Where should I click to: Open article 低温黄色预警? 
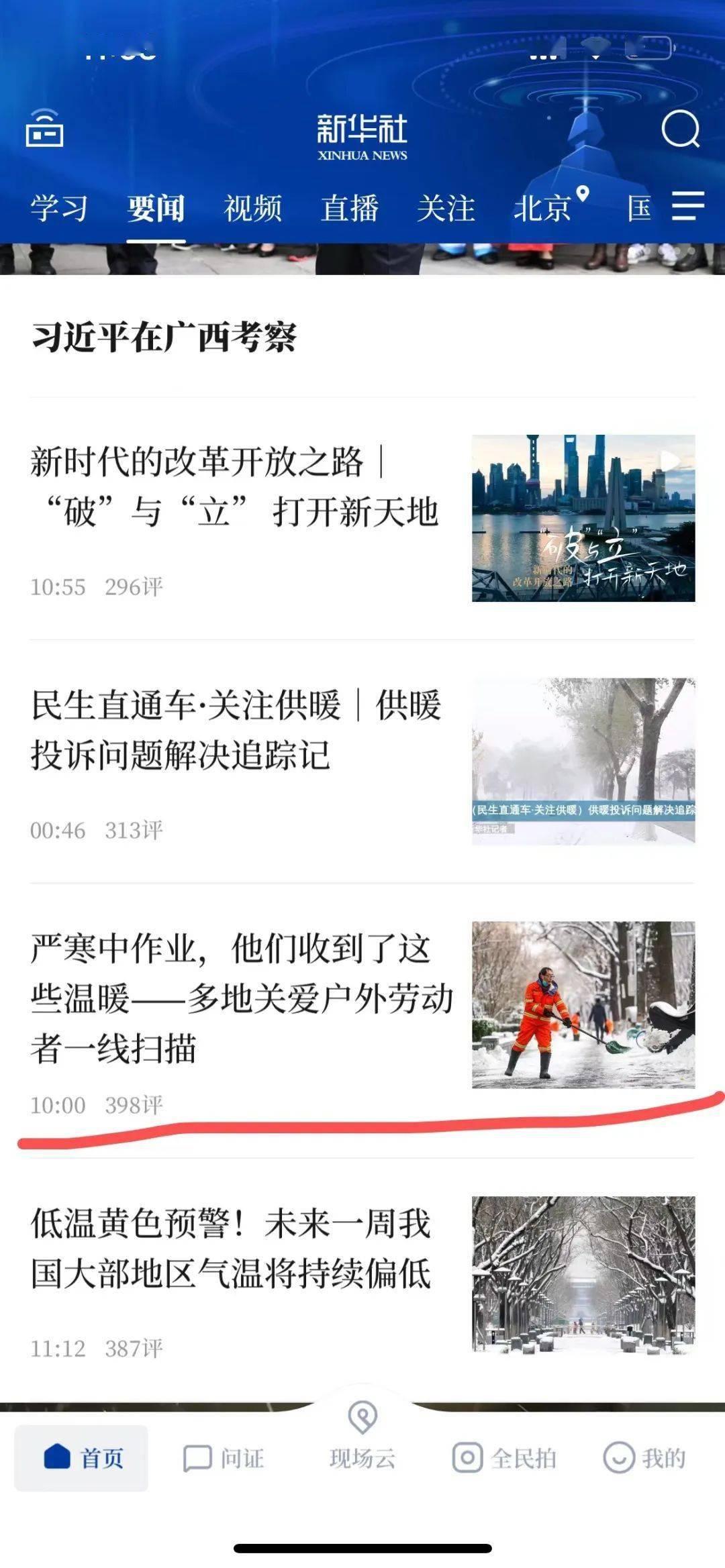tap(231, 1249)
